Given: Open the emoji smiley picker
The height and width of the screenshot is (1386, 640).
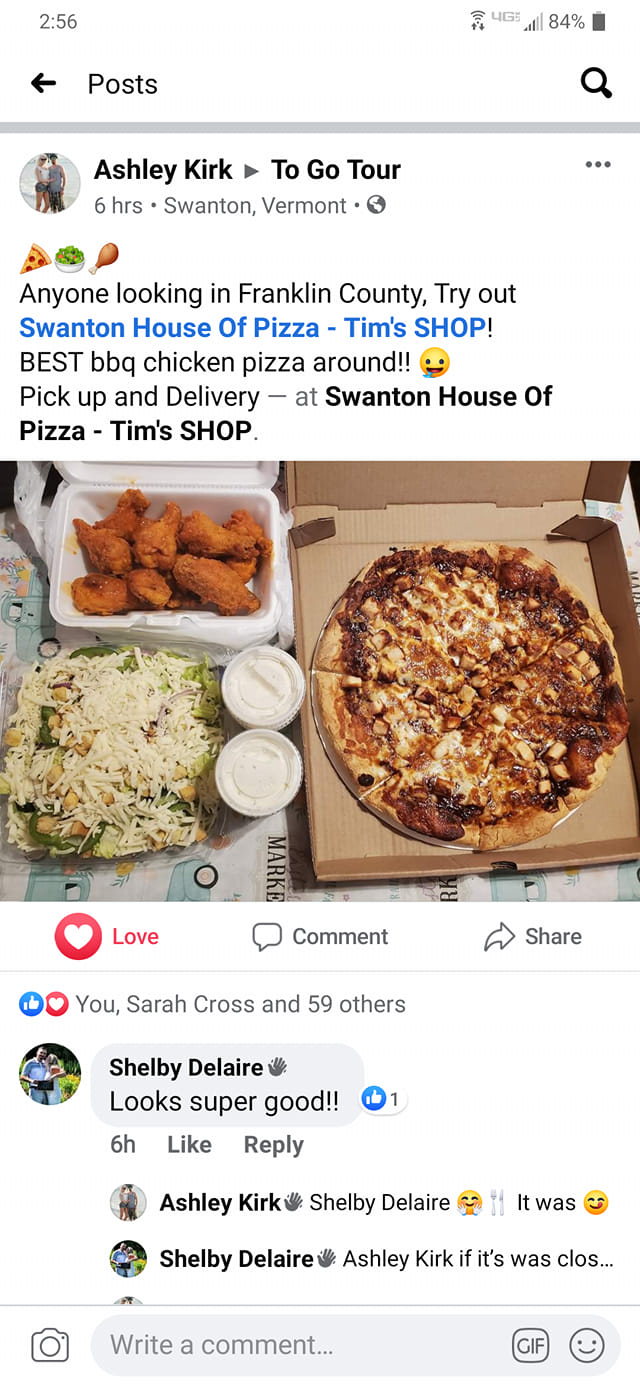Looking at the screenshot, I should pos(587,1346).
